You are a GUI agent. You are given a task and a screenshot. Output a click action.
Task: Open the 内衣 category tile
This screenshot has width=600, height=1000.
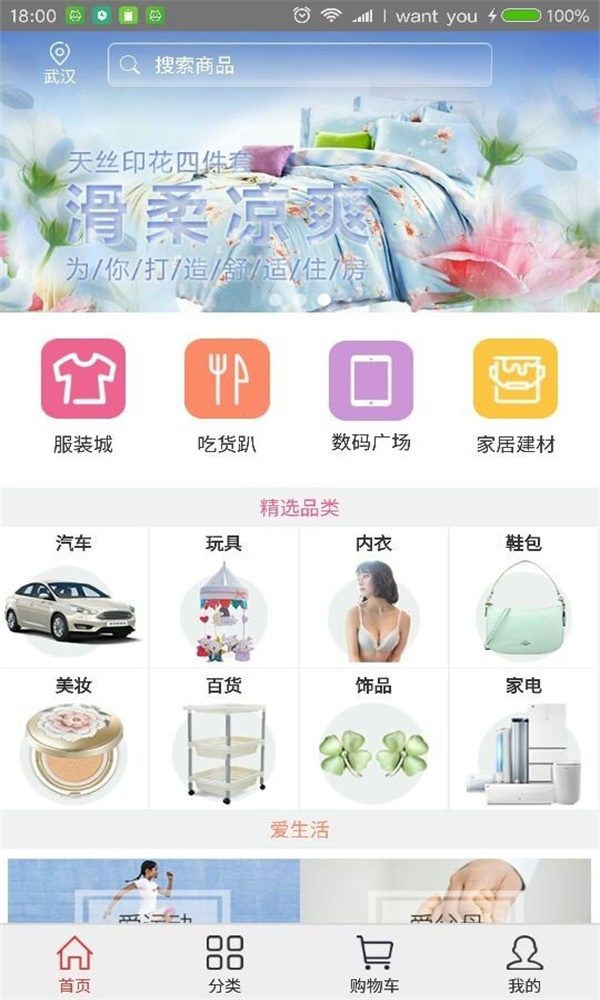click(x=374, y=598)
